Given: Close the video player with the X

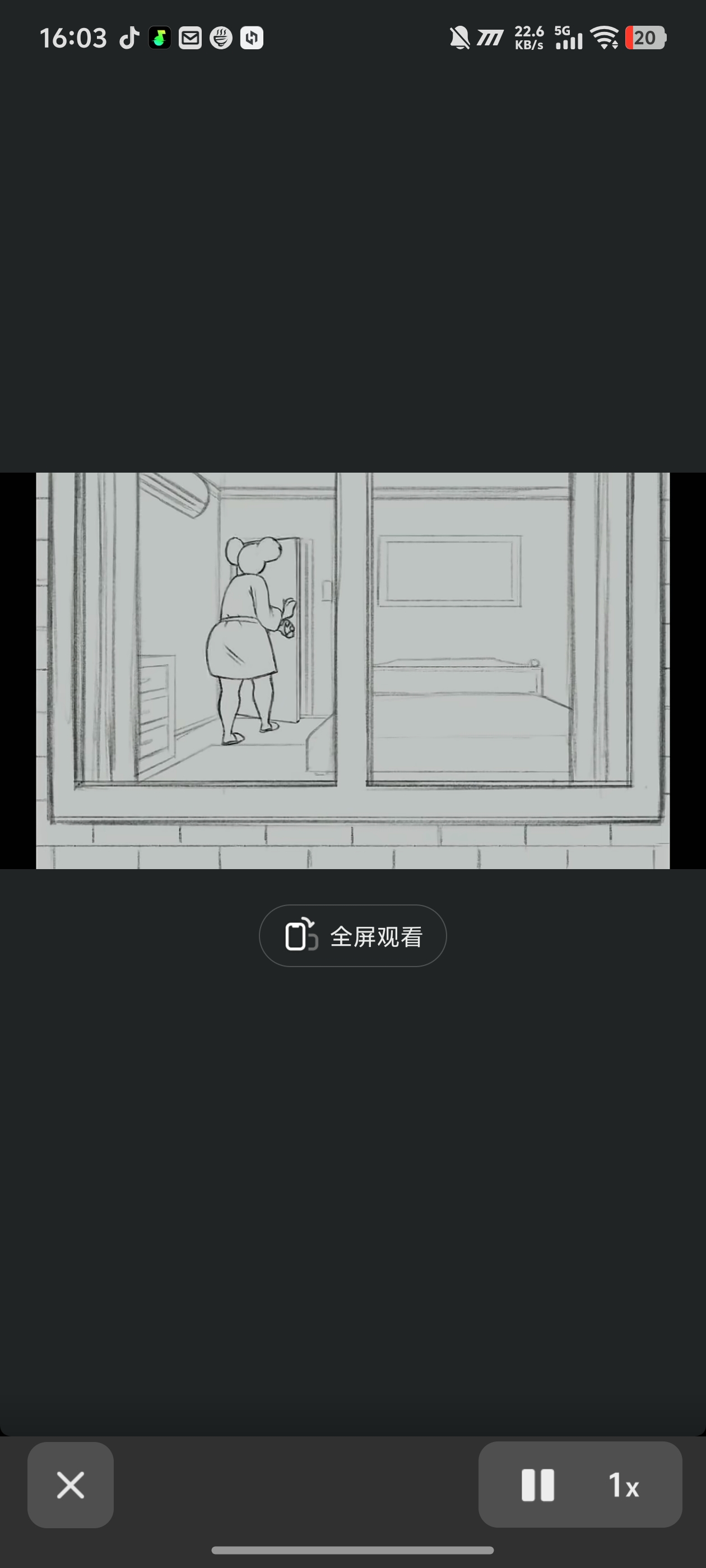Looking at the screenshot, I should pos(71,1485).
